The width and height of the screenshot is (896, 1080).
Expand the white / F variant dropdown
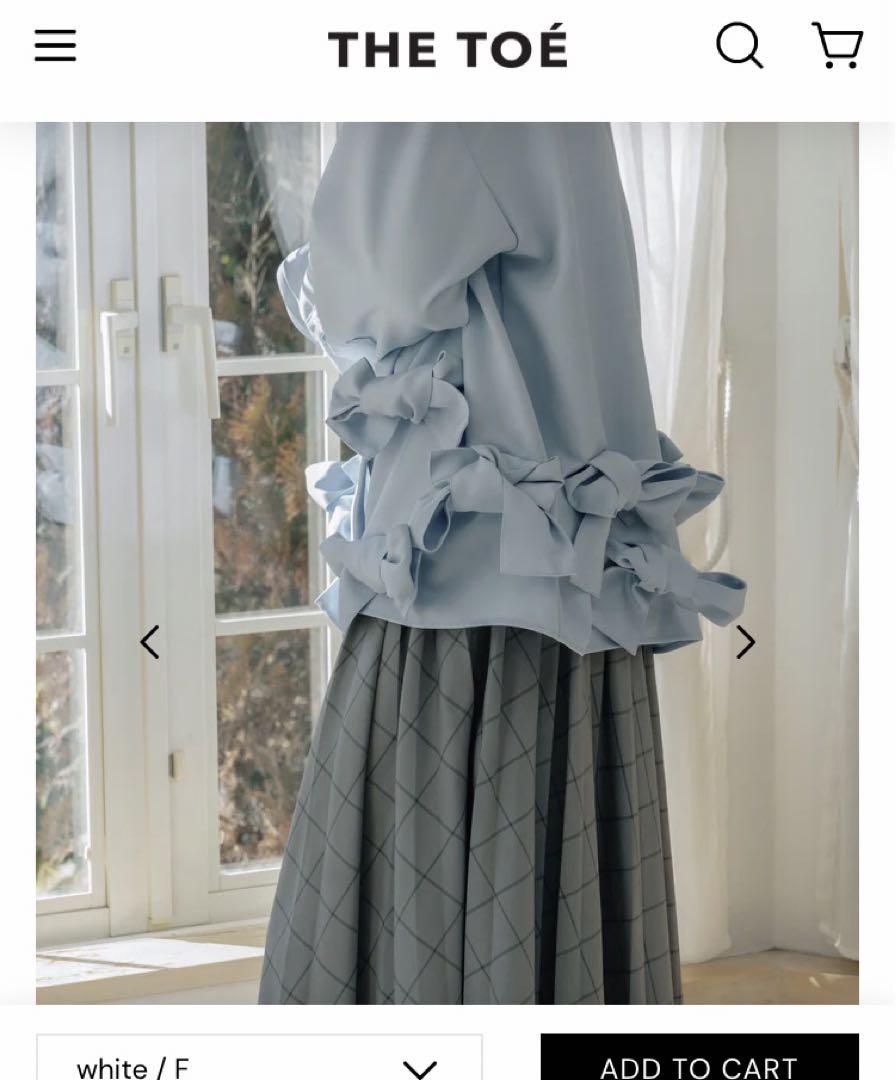click(259, 1062)
